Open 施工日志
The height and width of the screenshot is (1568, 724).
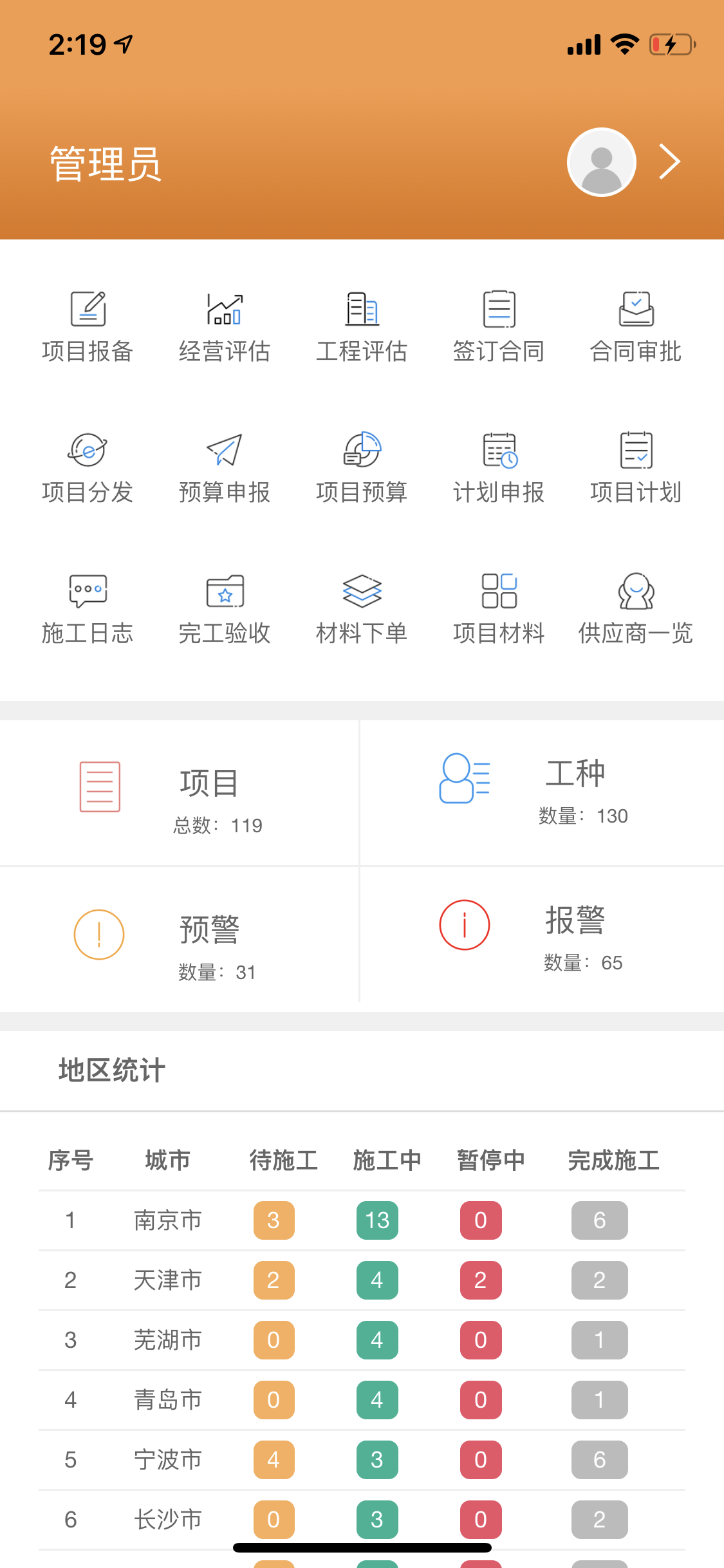pyautogui.click(x=88, y=609)
